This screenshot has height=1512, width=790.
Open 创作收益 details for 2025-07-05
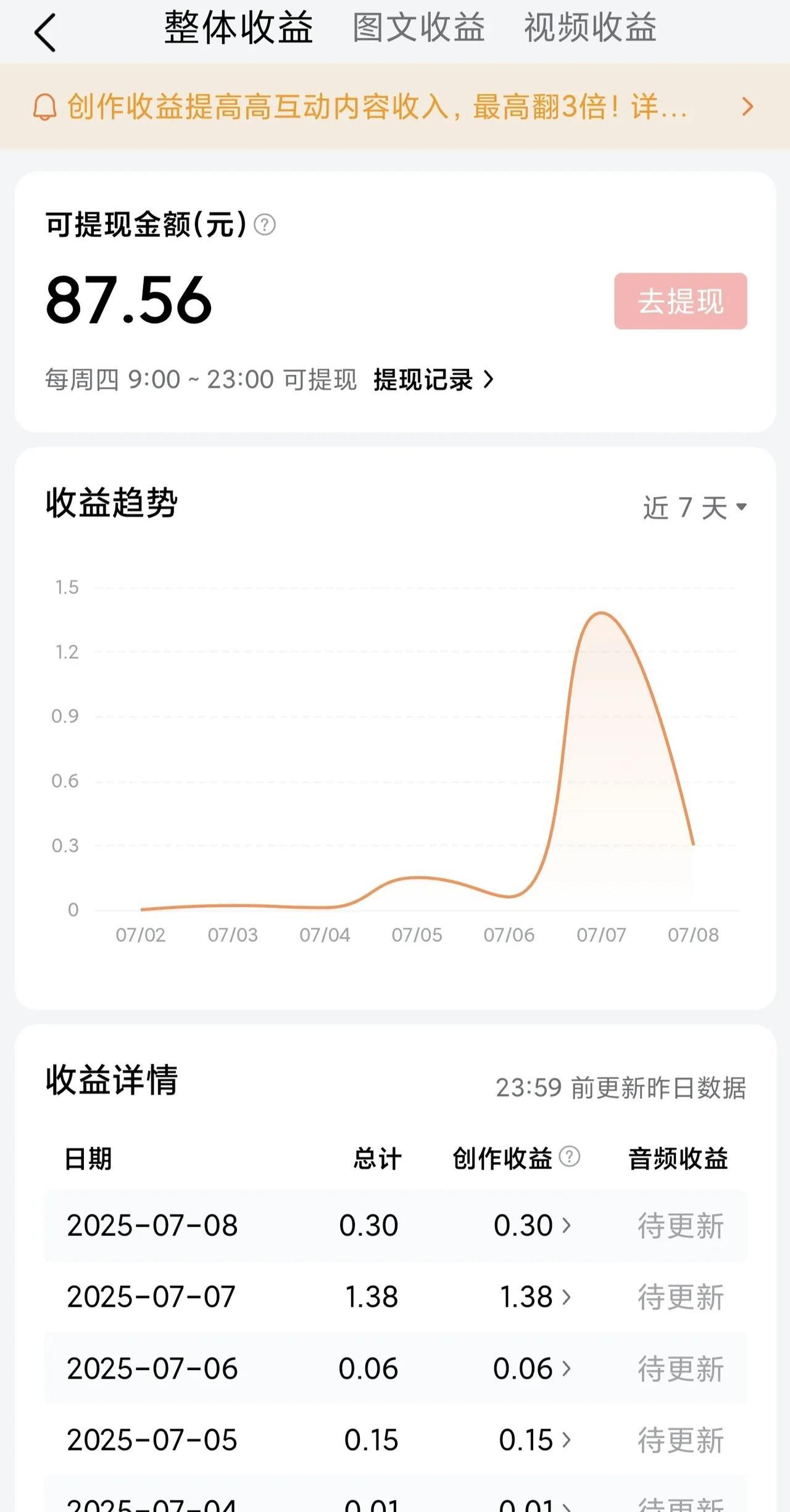tap(534, 1440)
